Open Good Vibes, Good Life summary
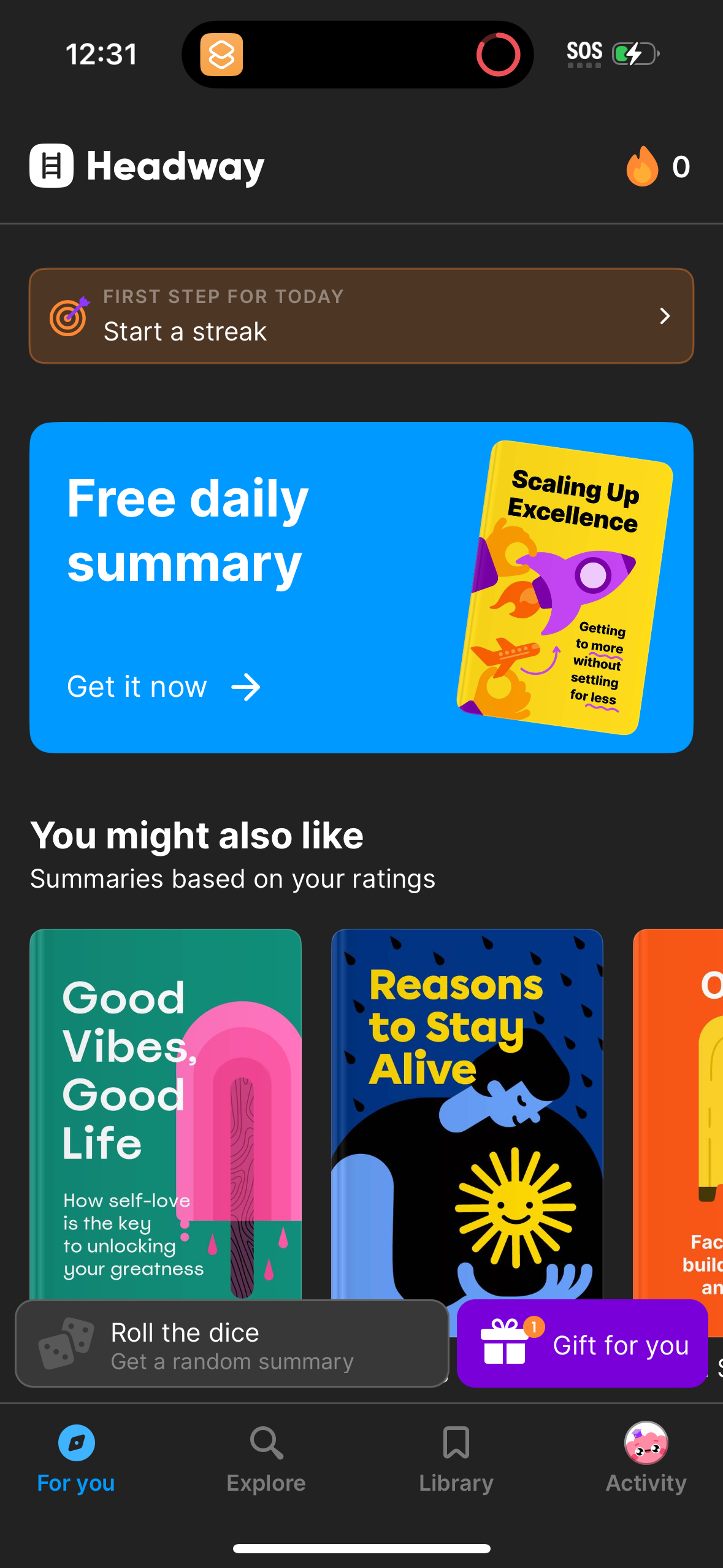The image size is (723, 1568). 165,1110
